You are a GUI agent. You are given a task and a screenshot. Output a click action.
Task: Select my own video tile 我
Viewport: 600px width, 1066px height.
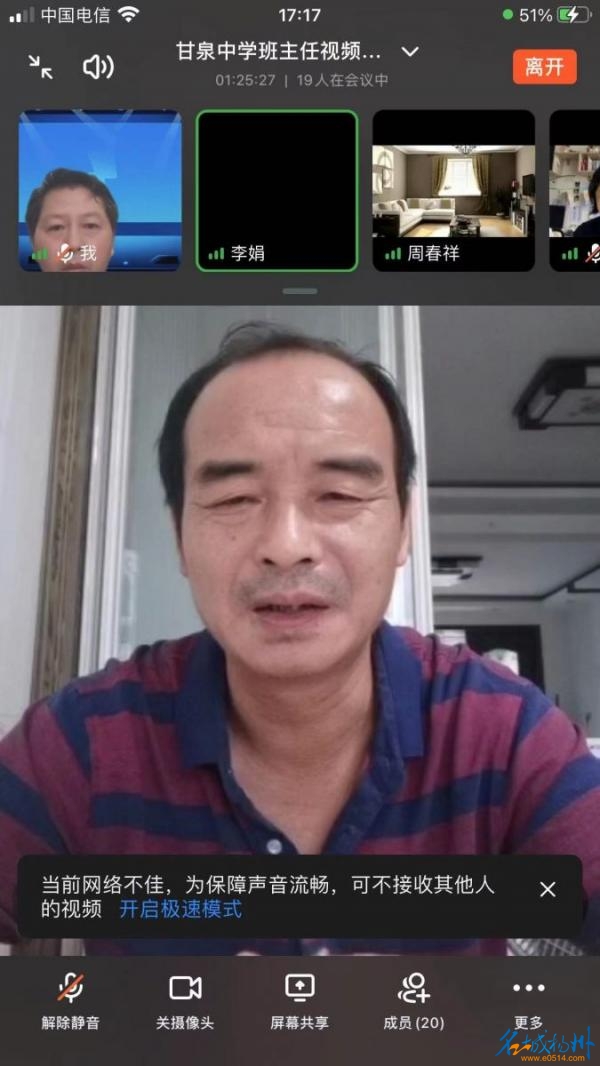(x=100, y=191)
